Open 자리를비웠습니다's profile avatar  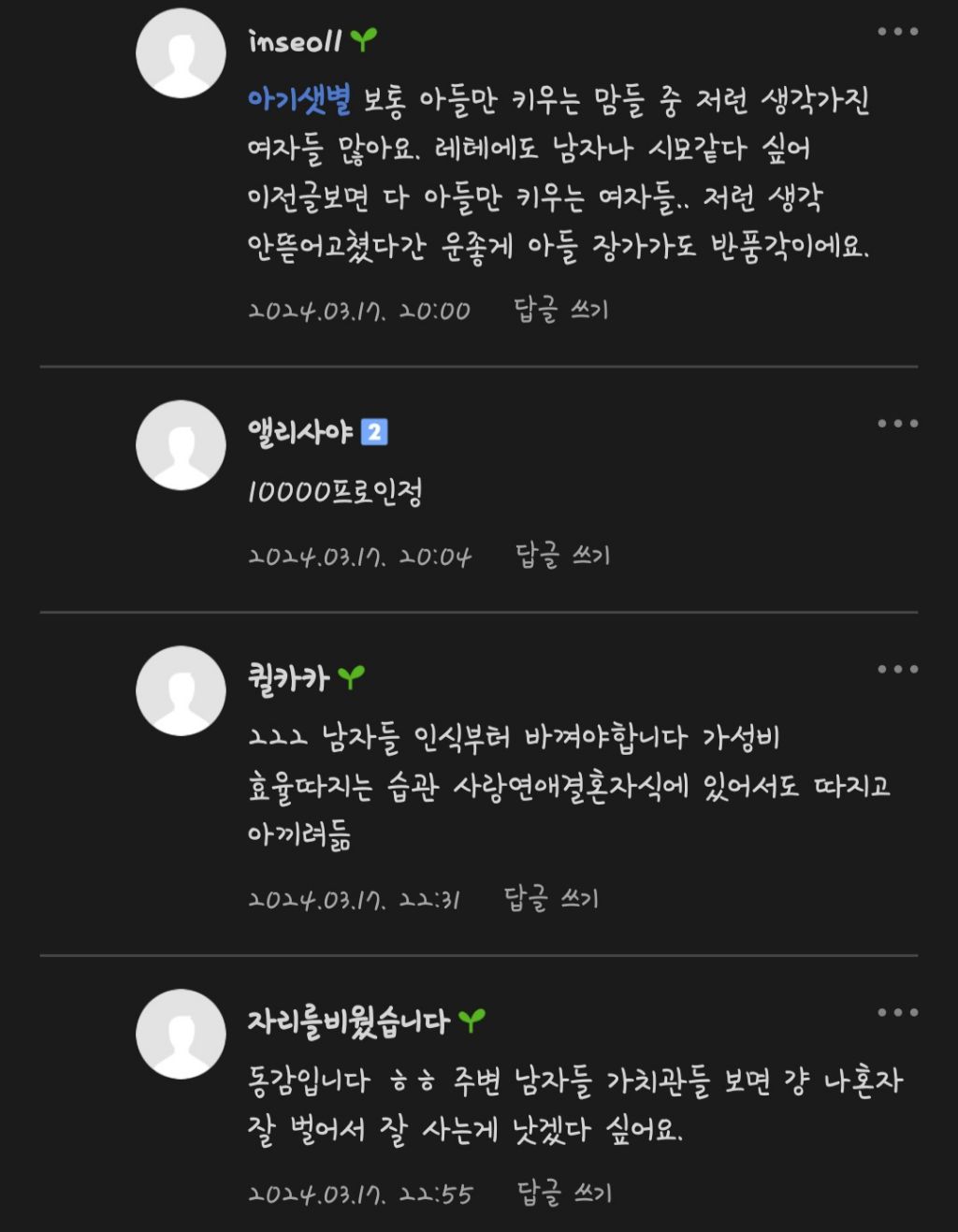[181, 1034]
